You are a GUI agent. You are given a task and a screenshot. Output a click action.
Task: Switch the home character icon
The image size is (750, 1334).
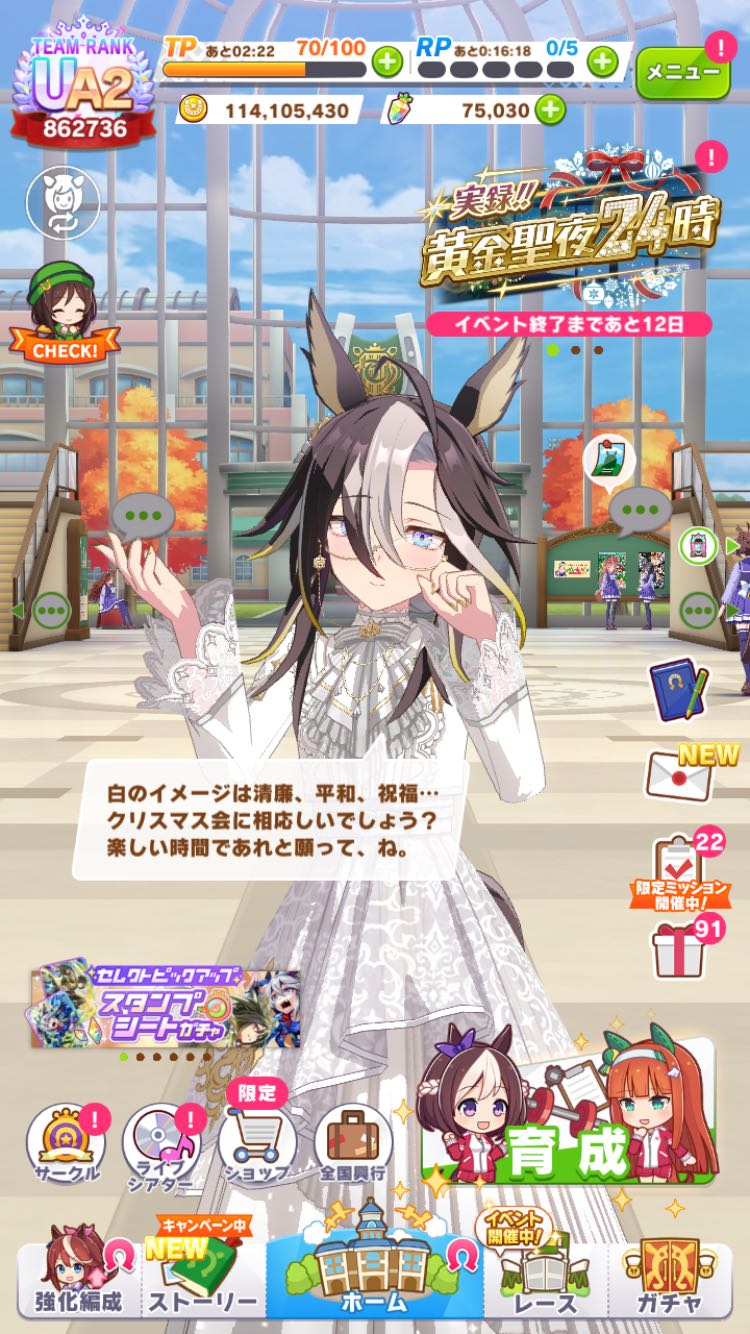tap(63, 203)
